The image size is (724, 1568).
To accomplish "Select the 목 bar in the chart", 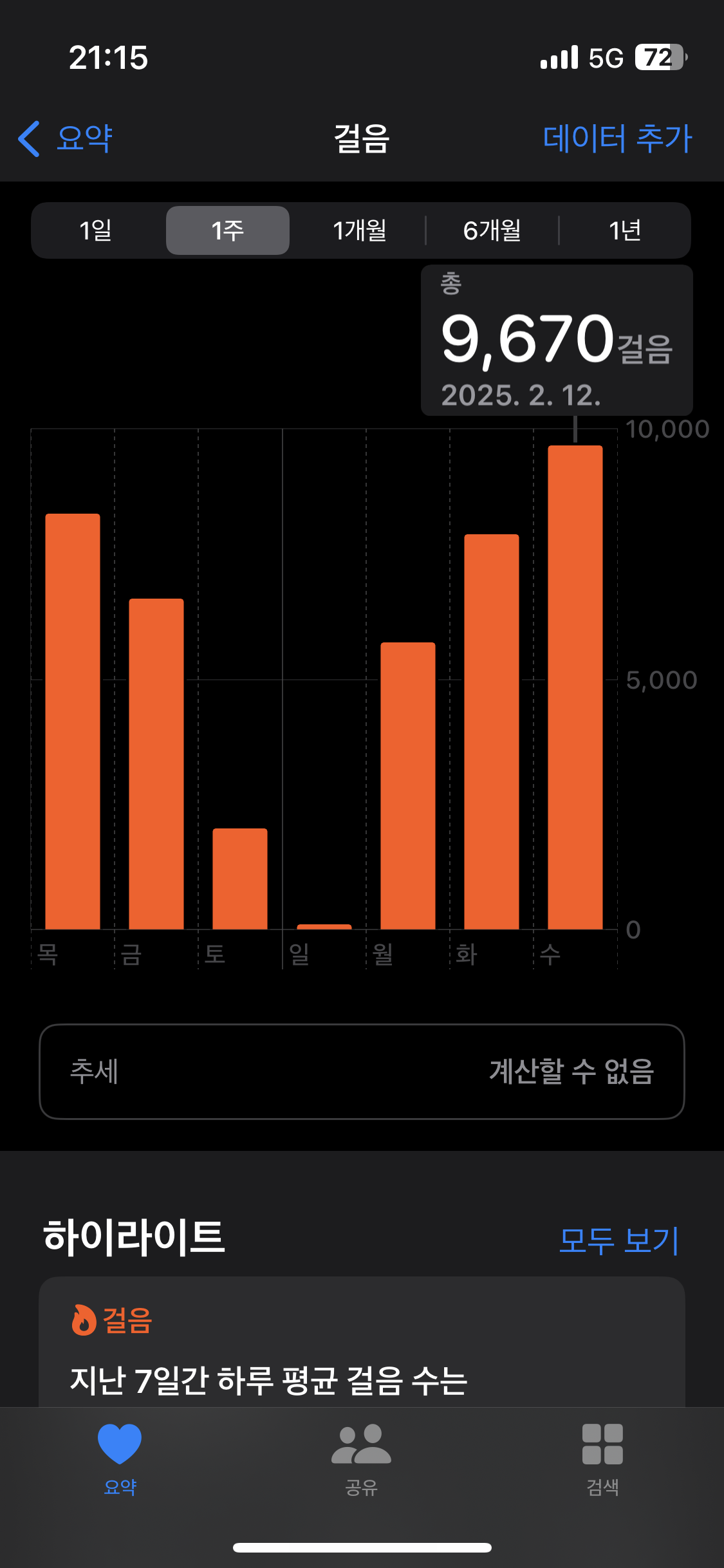I will tap(73, 721).
